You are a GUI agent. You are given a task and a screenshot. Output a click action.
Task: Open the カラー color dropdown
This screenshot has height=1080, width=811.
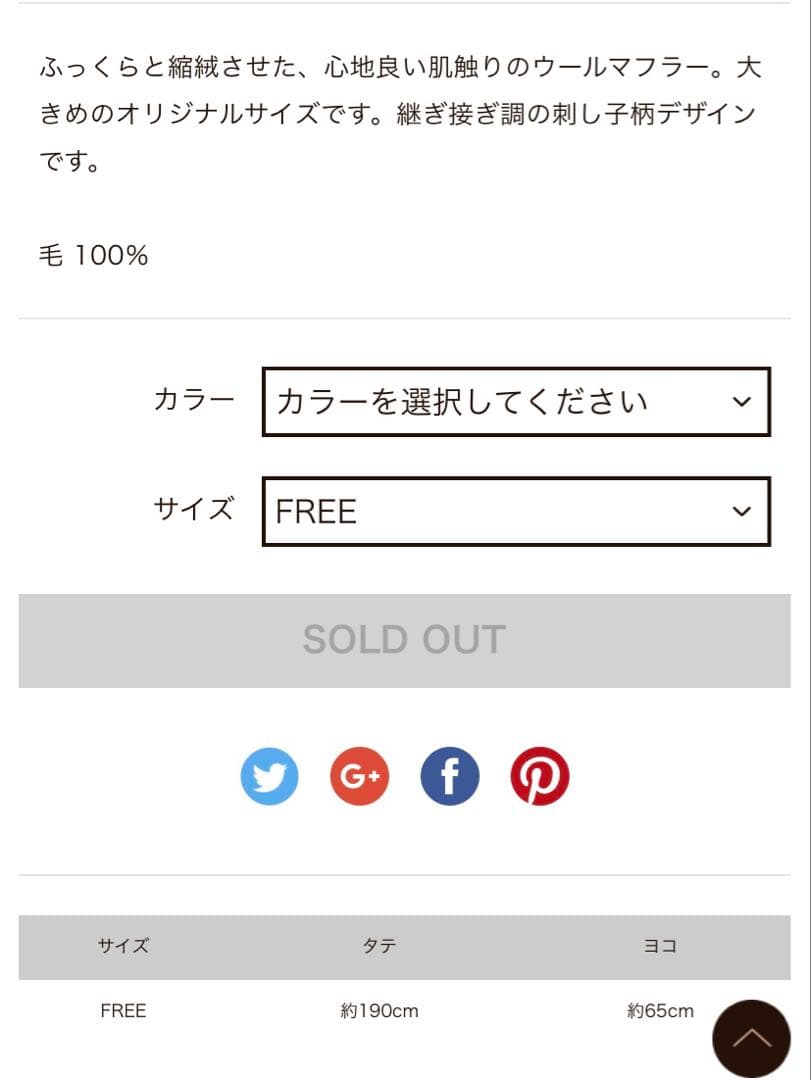tap(516, 402)
